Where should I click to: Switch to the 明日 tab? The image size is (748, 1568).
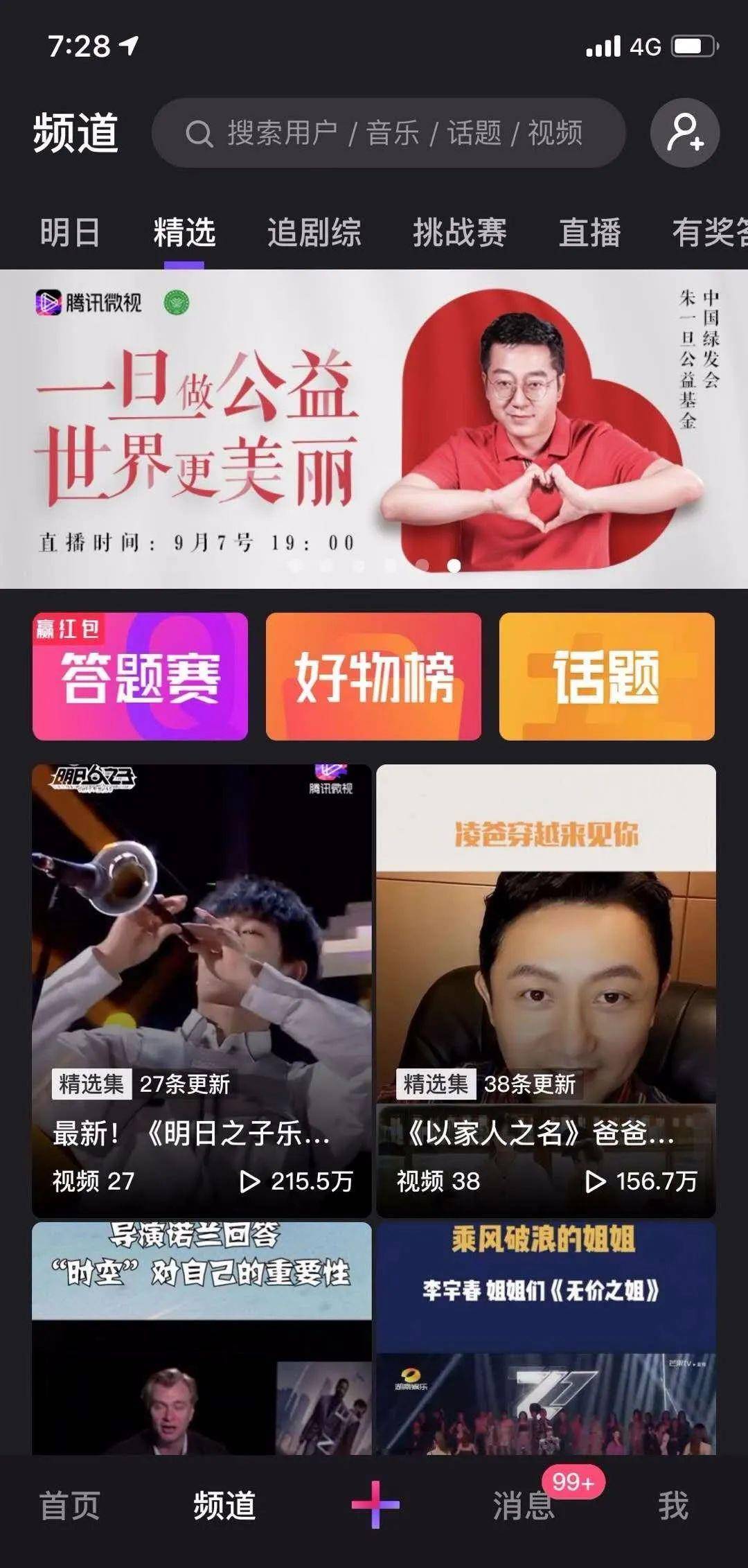pyautogui.click(x=69, y=232)
